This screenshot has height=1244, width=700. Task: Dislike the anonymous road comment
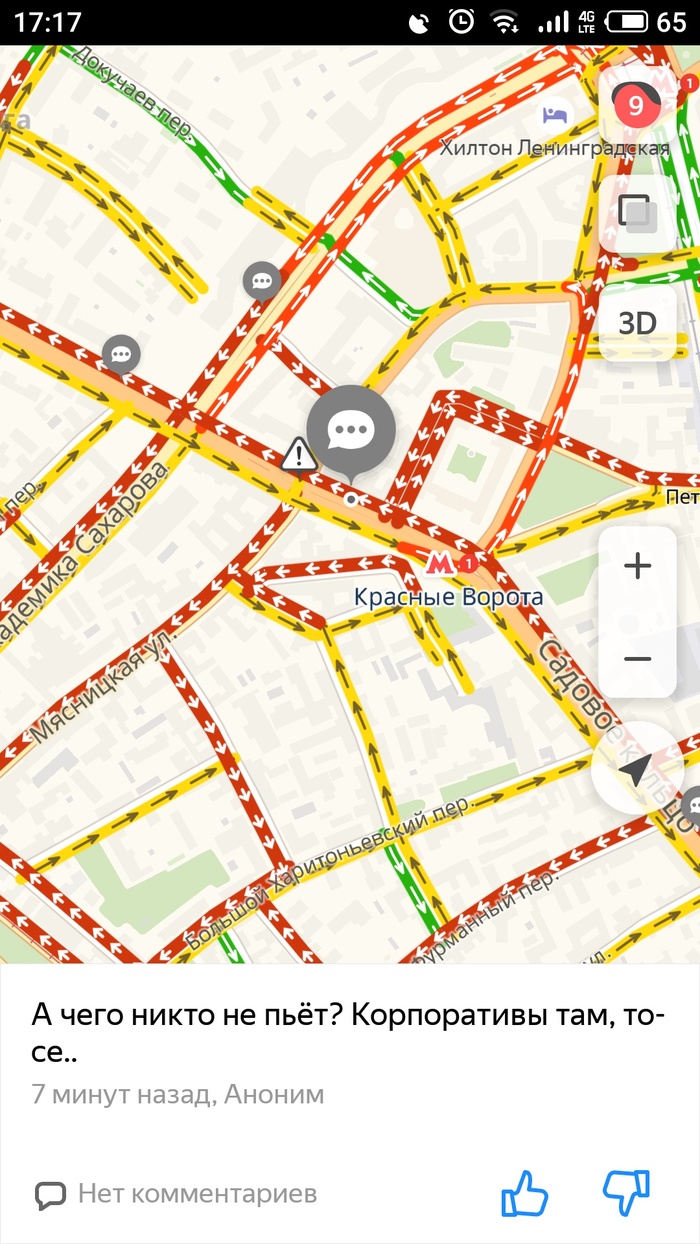pos(627,1193)
